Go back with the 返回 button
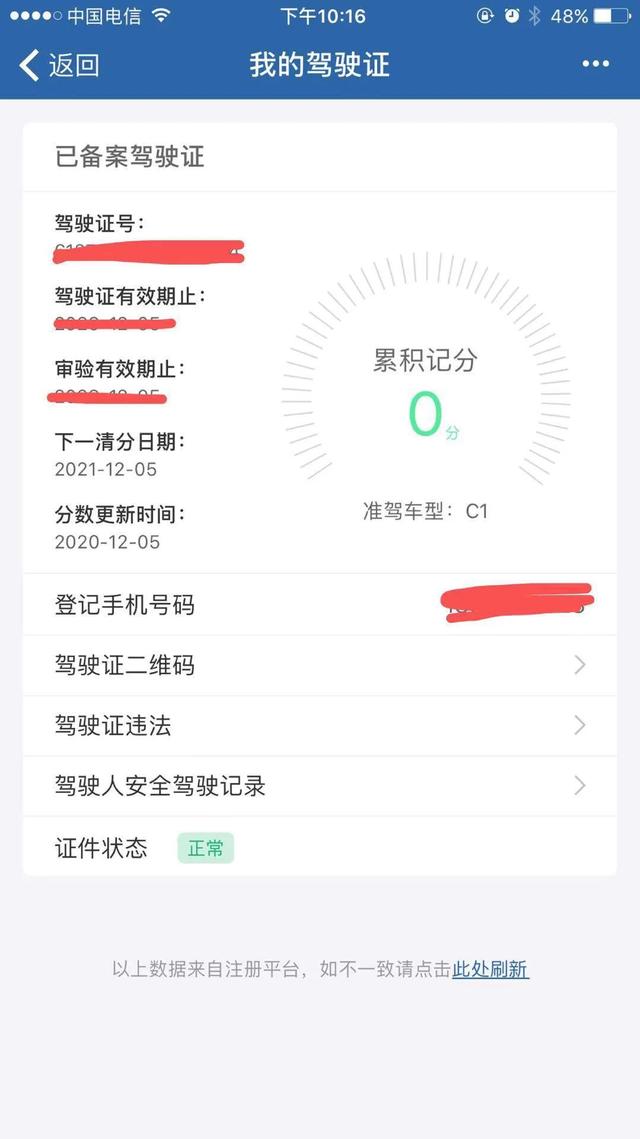The width and height of the screenshot is (640, 1139). [x=60, y=66]
